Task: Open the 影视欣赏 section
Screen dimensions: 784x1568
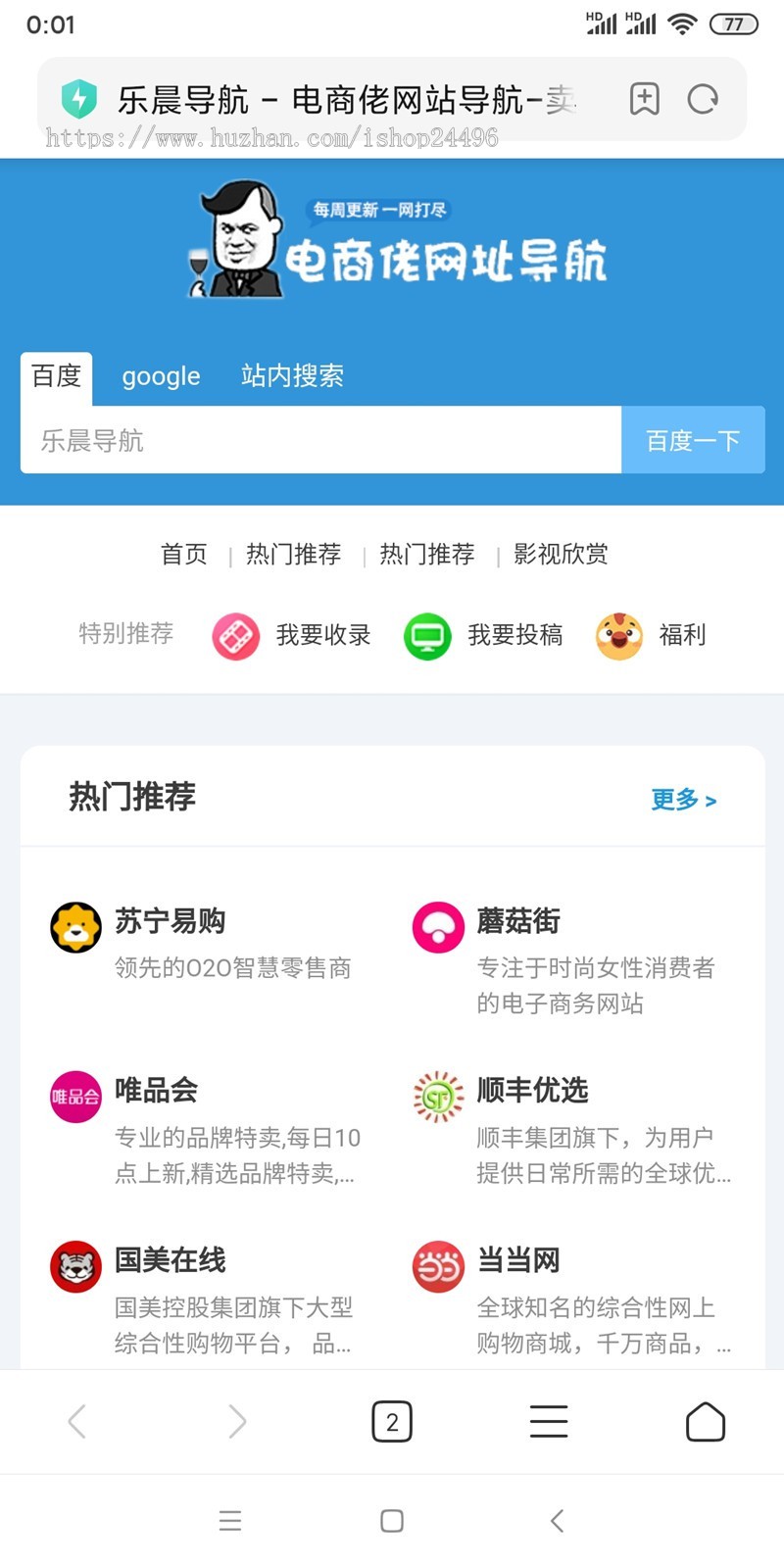Action: (x=561, y=555)
